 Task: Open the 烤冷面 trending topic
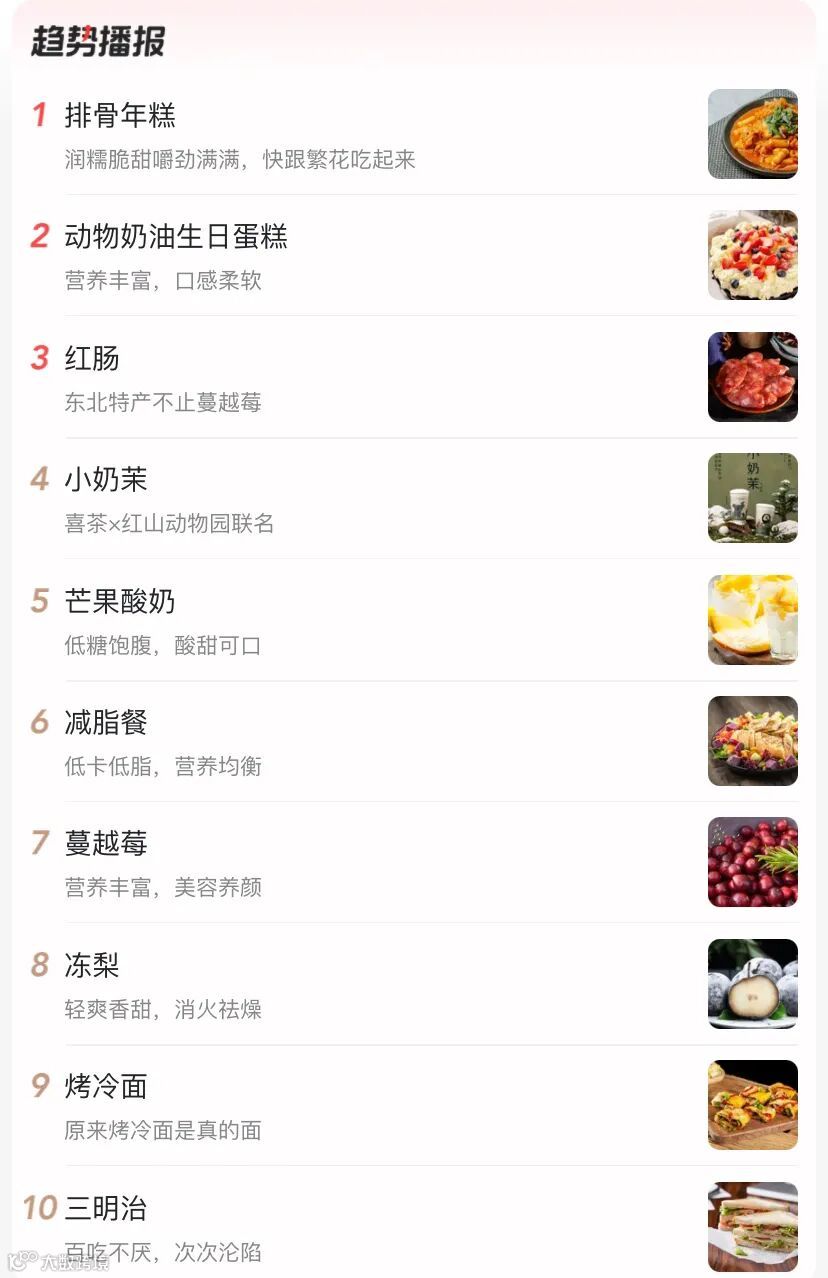pos(106,1086)
